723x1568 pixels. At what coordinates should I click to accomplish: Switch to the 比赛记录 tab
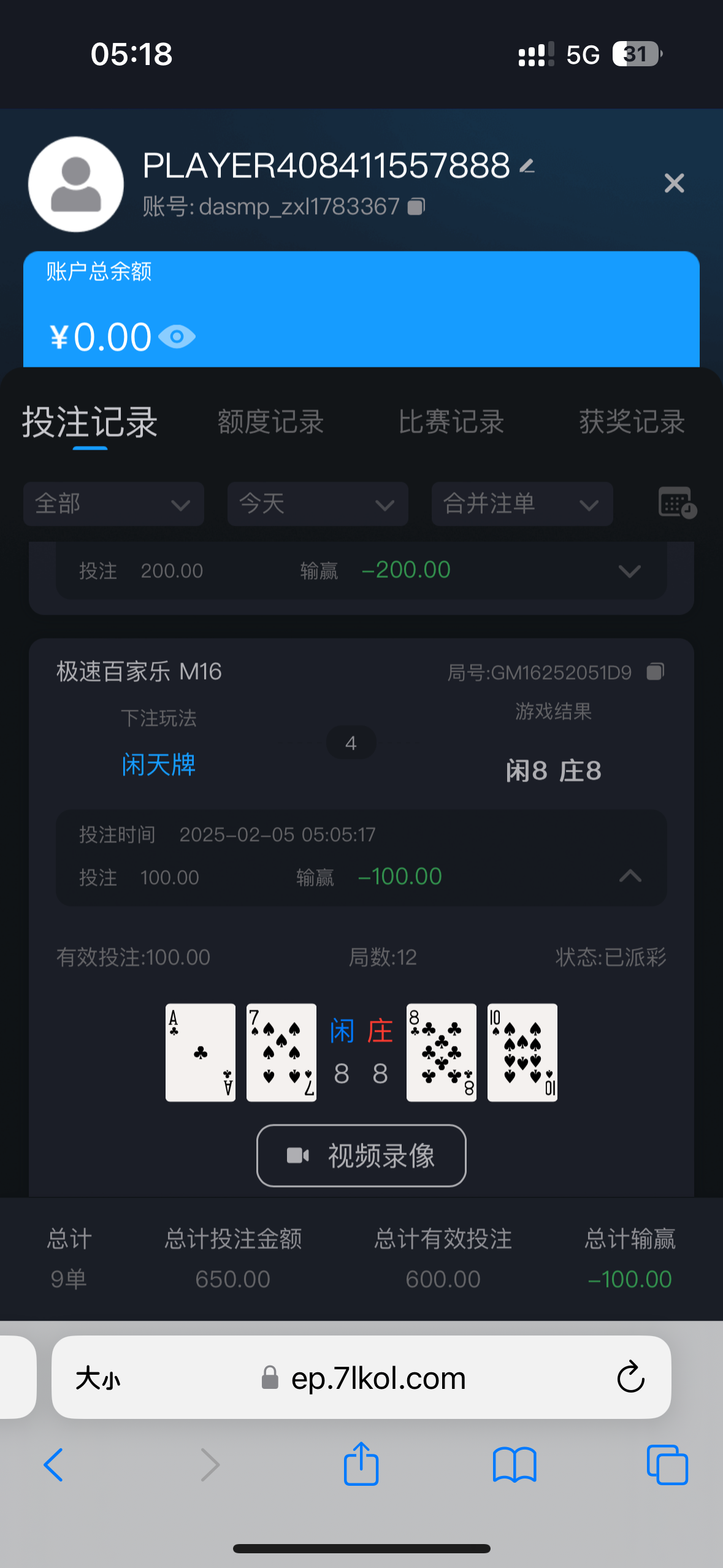(451, 422)
